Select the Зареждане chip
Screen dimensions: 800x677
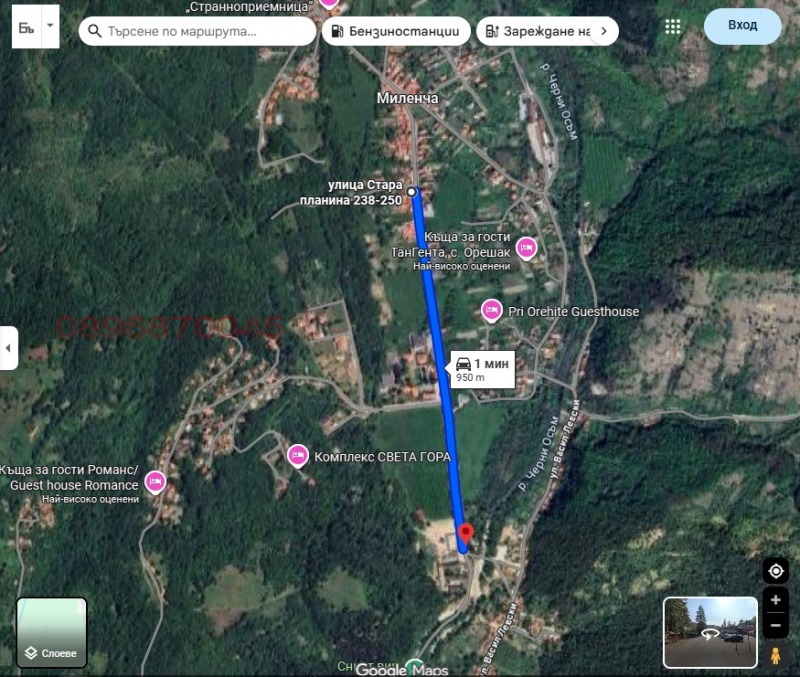pos(536,31)
